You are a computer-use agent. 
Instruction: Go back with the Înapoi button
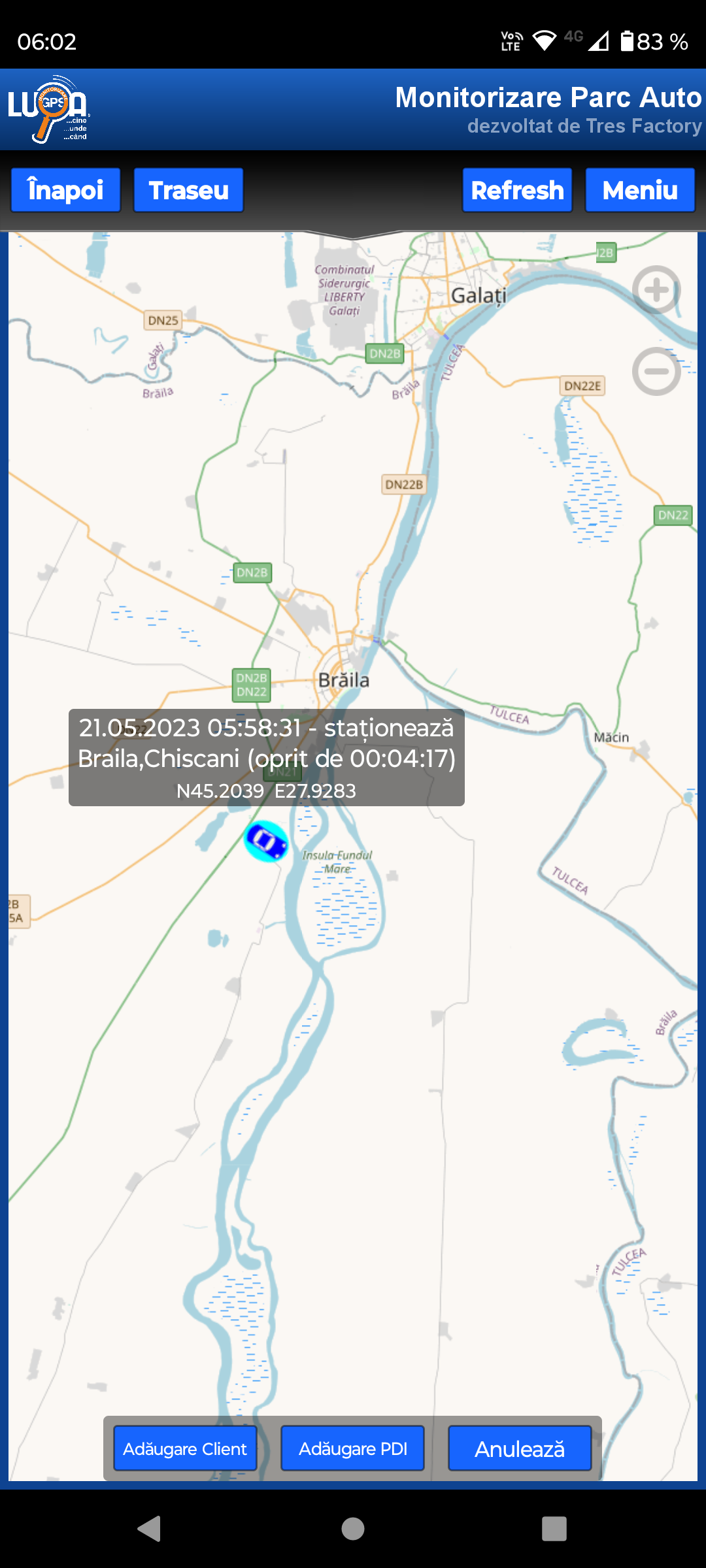[65, 190]
